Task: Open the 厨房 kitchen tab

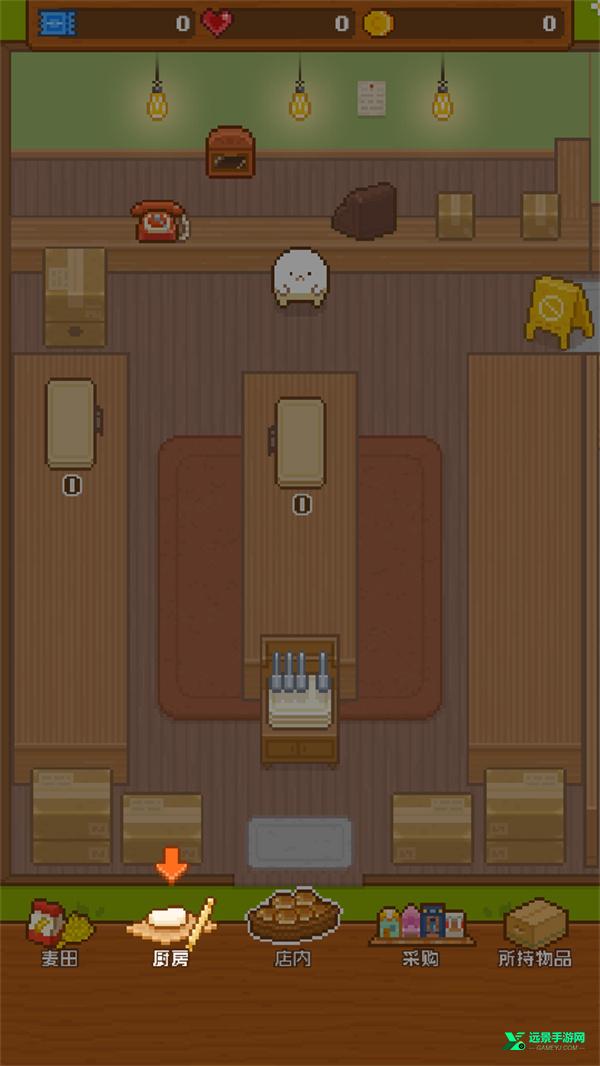Action: (170, 932)
